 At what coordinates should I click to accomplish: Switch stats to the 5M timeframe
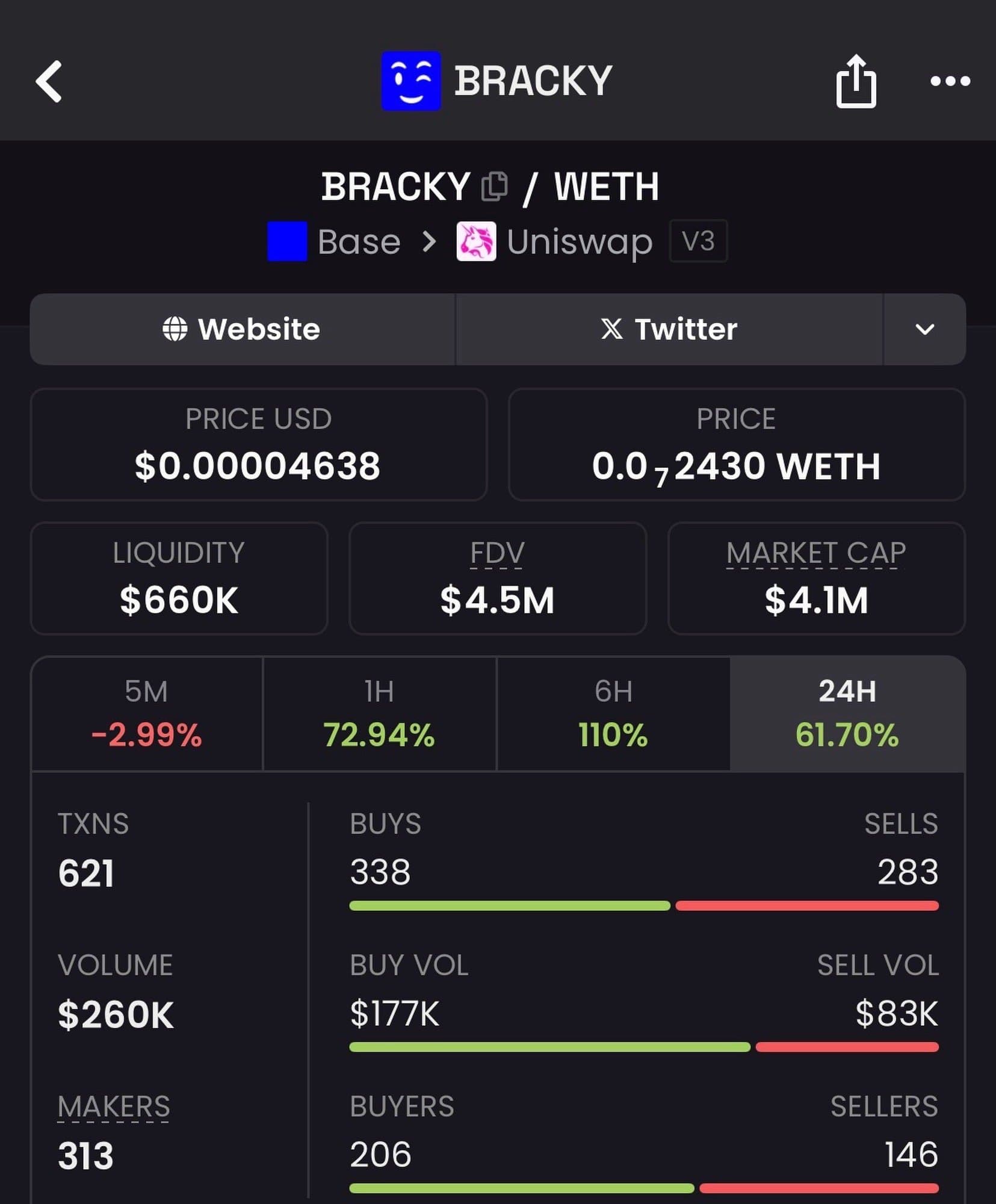click(146, 713)
